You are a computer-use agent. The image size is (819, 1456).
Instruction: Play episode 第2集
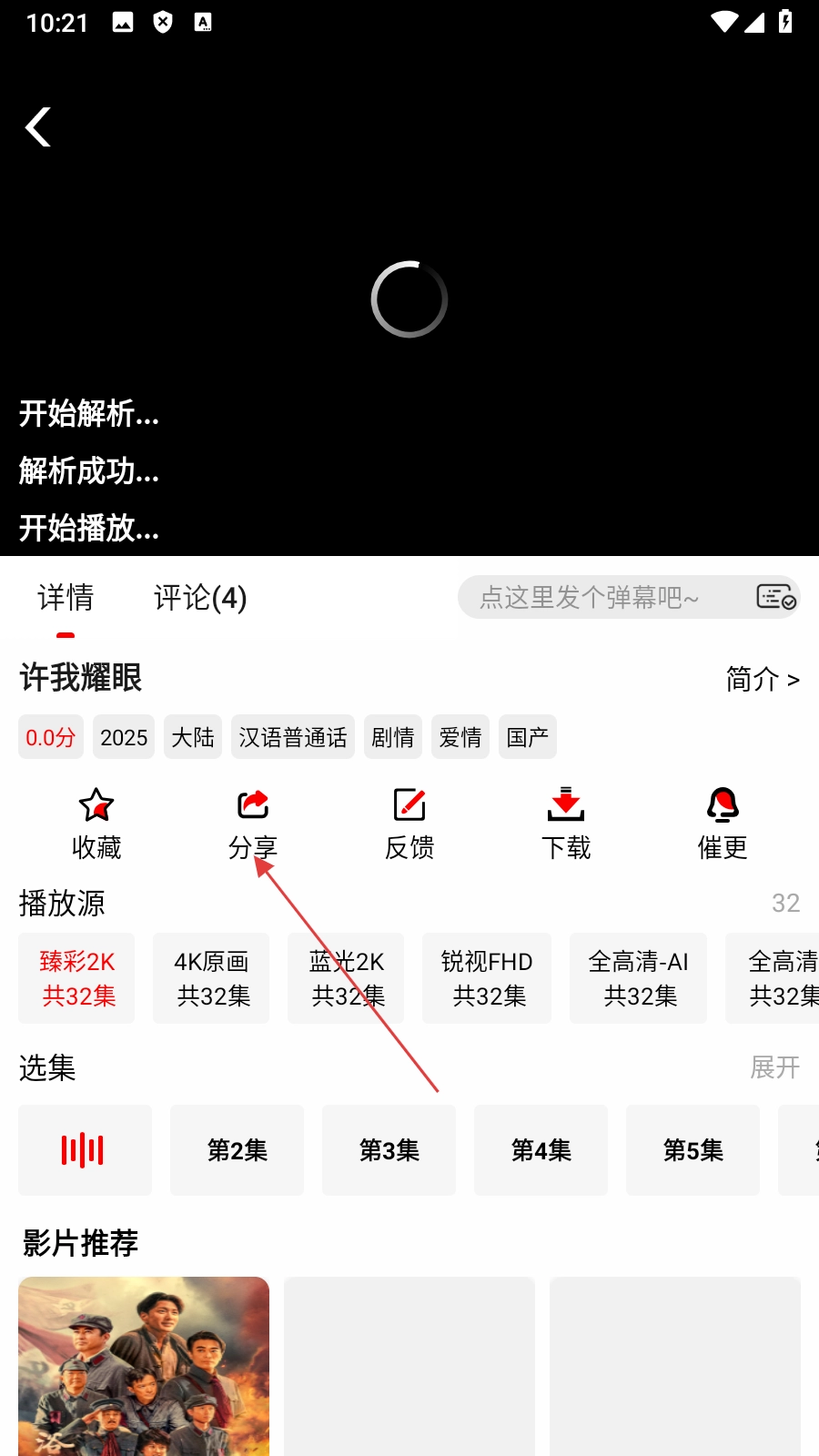pos(238,1150)
